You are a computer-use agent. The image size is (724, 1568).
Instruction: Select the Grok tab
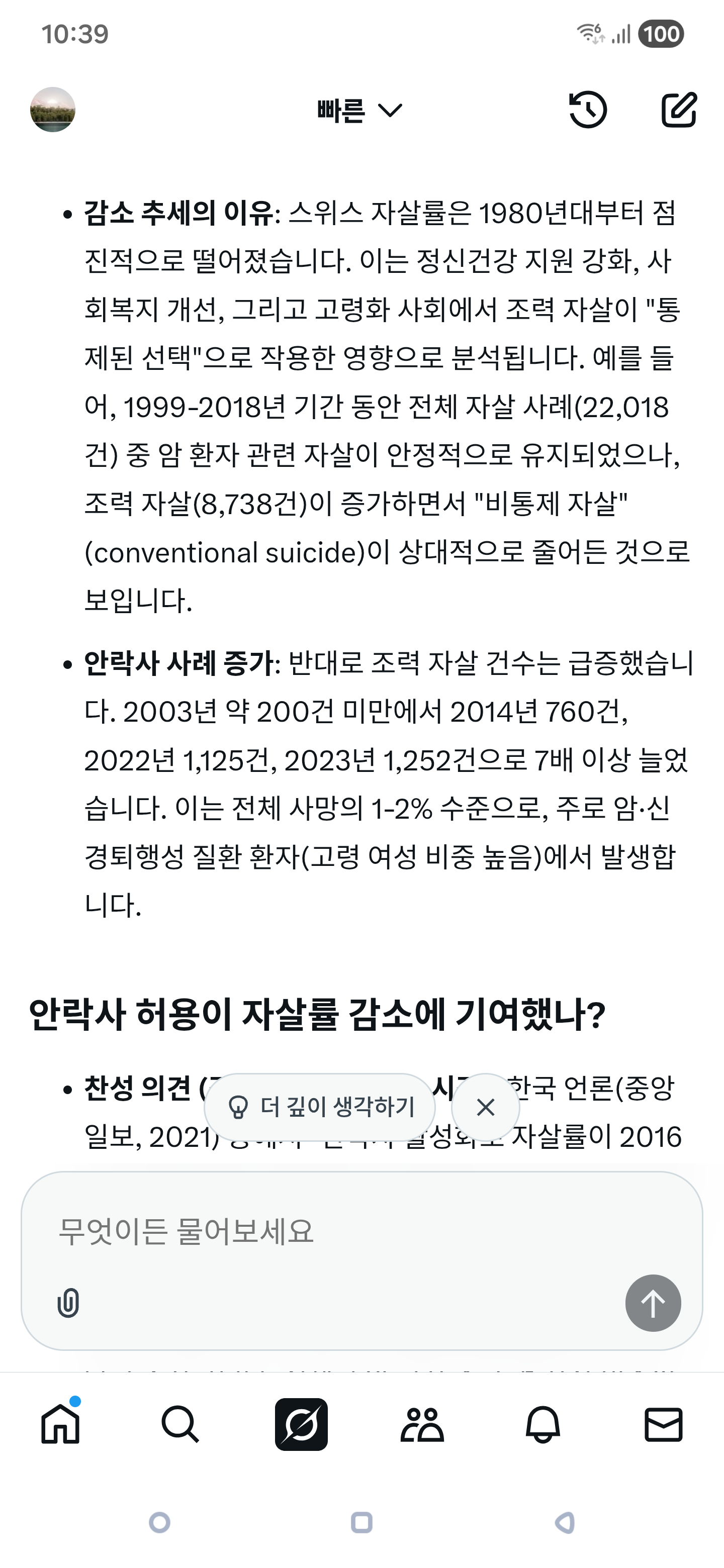pyautogui.click(x=301, y=1424)
